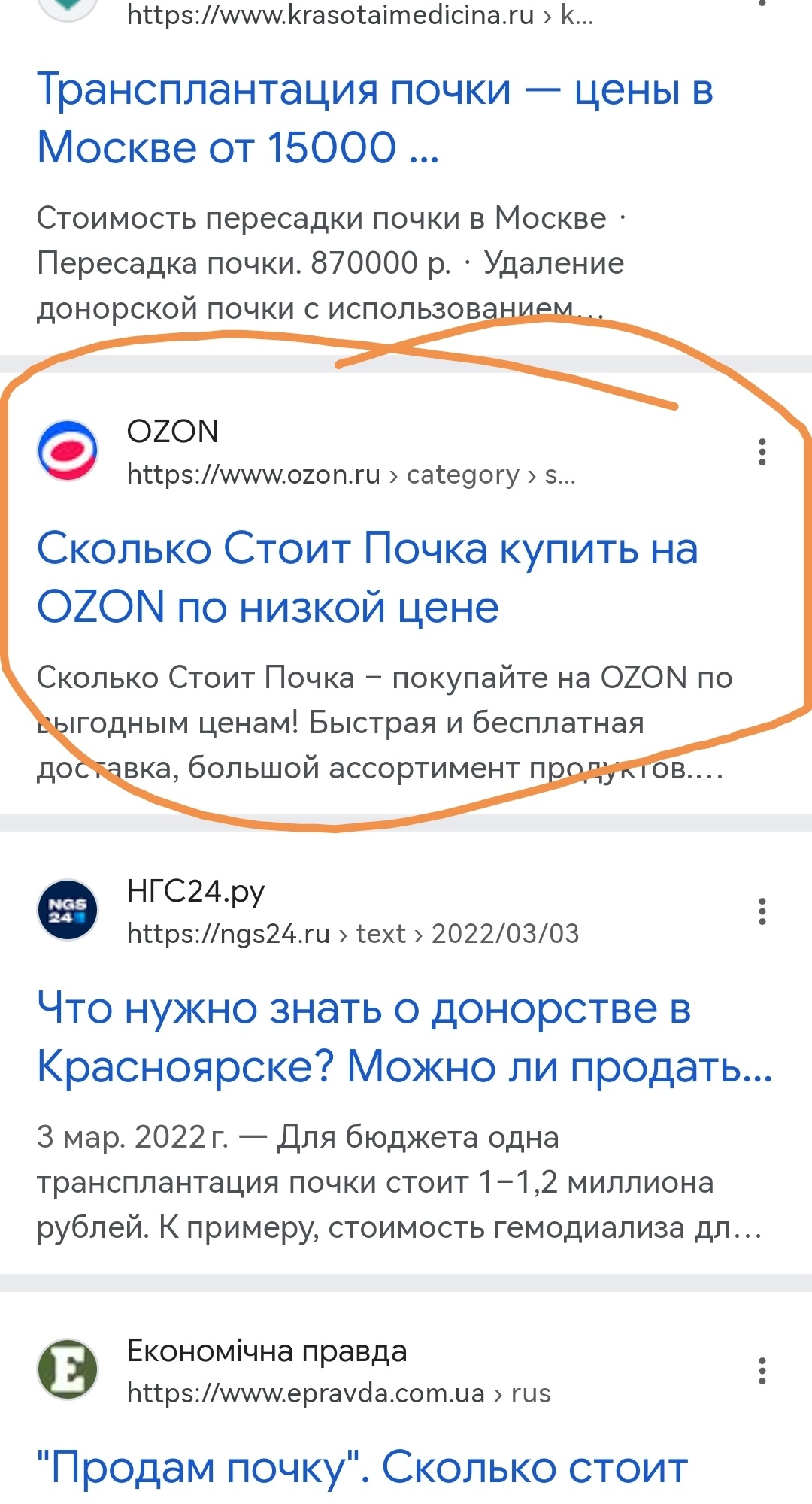Open the kidney transplant prices in Moscow result
This screenshot has height=1504, width=812.
(374, 118)
